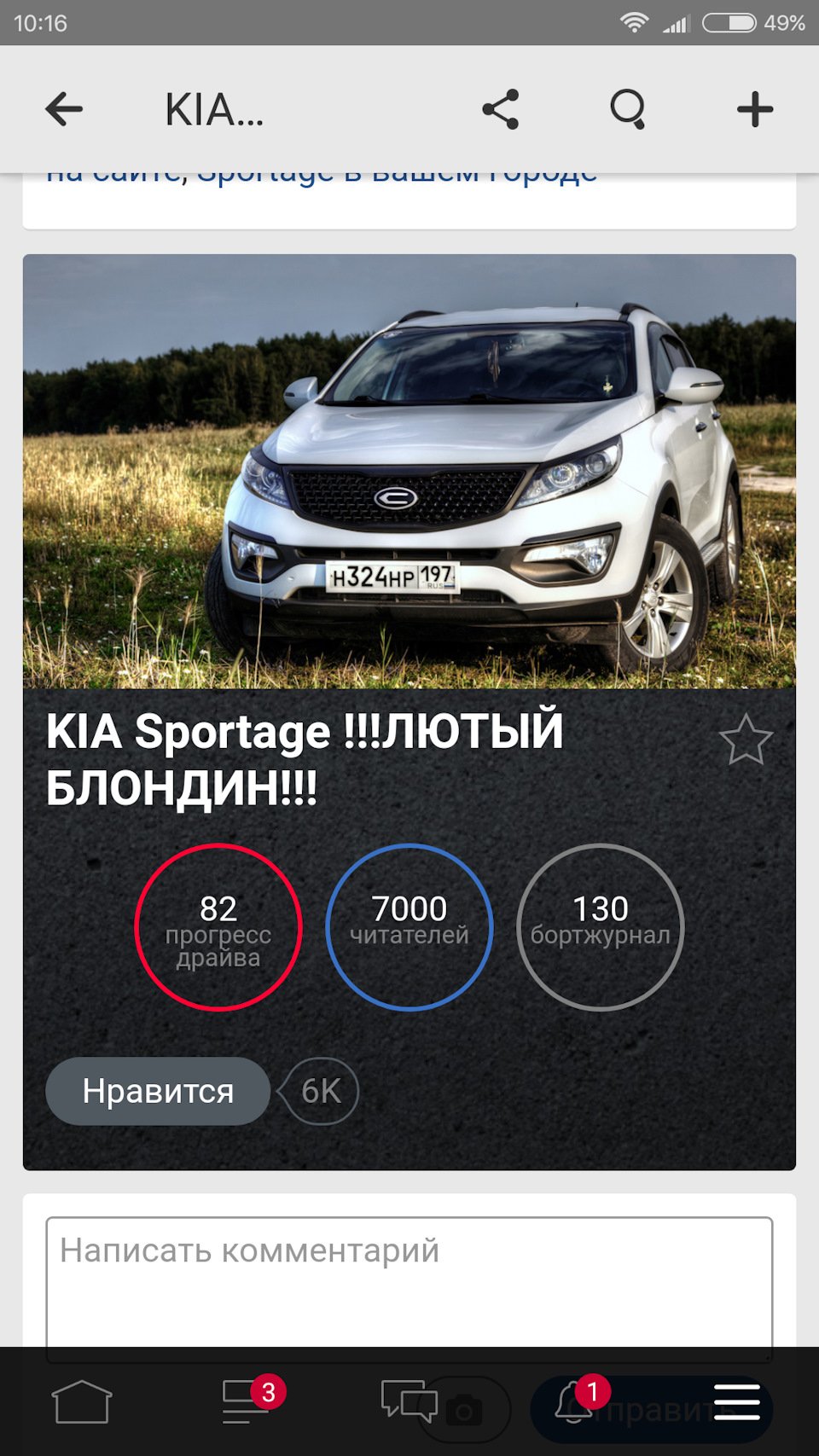This screenshot has width=819, height=1456.
Task: Open the 130 бортжурнал logbook circle
Action: (601, 927)
